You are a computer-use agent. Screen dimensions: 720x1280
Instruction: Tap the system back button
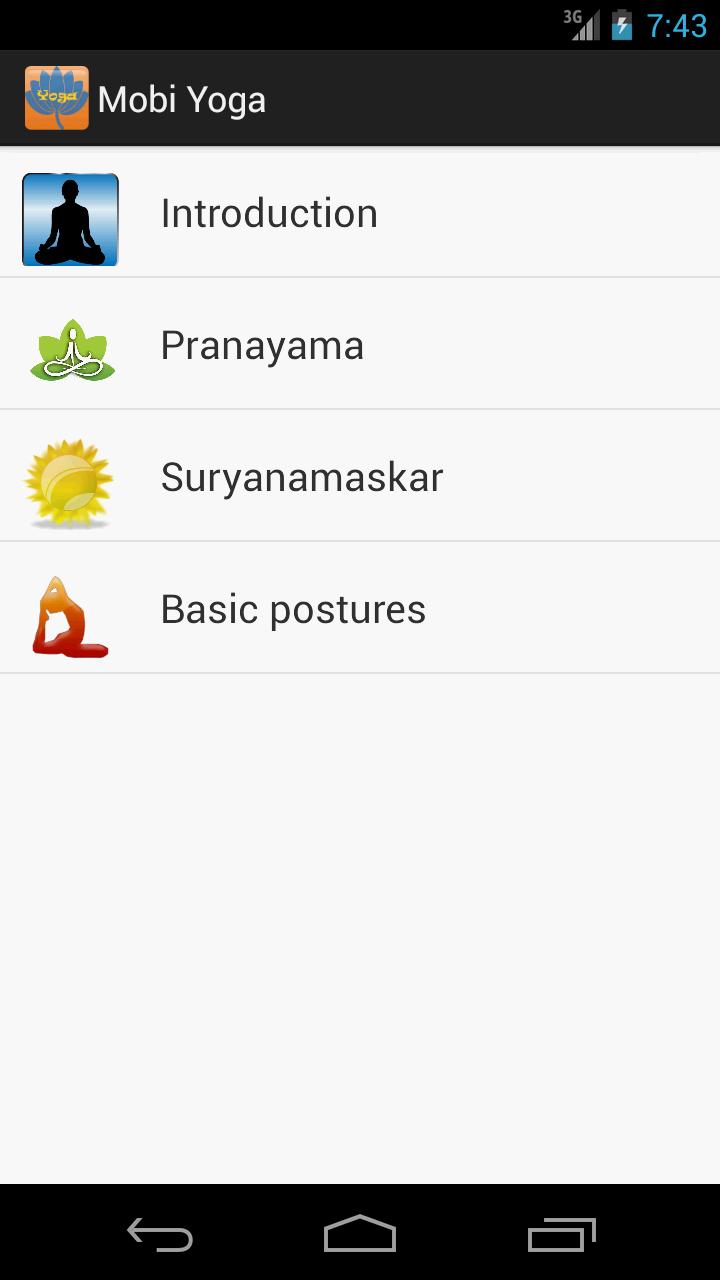(160, 1235)
